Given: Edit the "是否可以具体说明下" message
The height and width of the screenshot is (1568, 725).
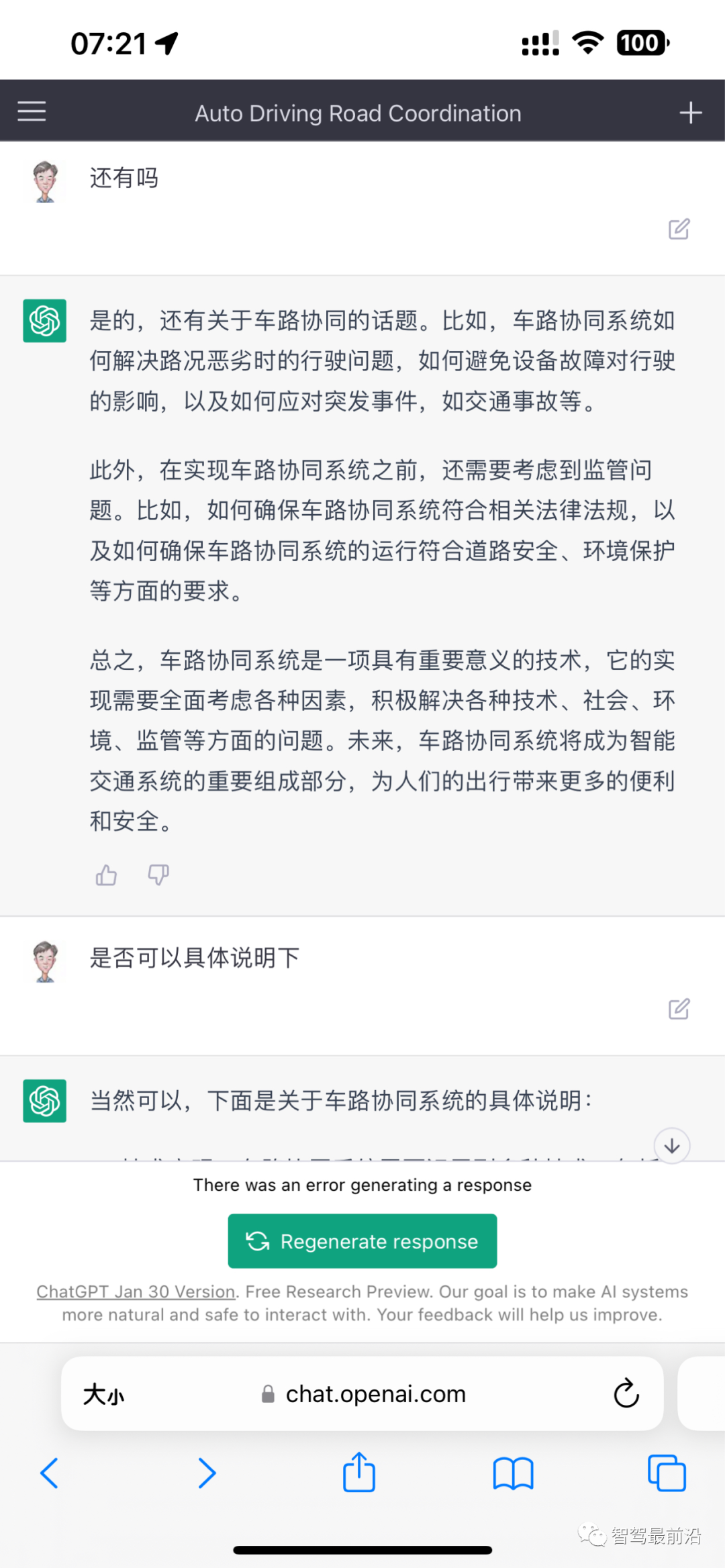Looking at the screenshot, I should point(679,1008).
